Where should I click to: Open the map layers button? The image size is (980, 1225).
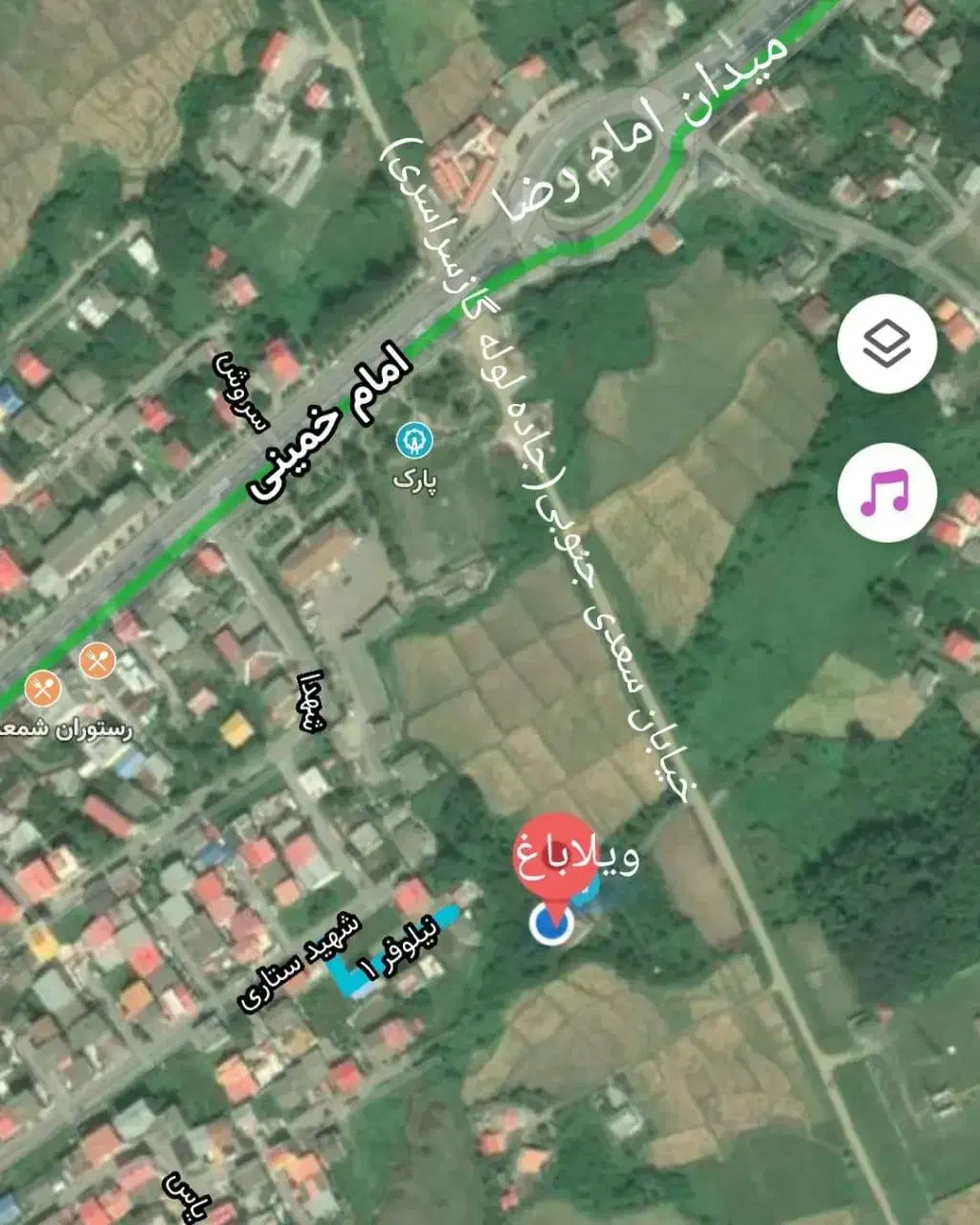886,344
